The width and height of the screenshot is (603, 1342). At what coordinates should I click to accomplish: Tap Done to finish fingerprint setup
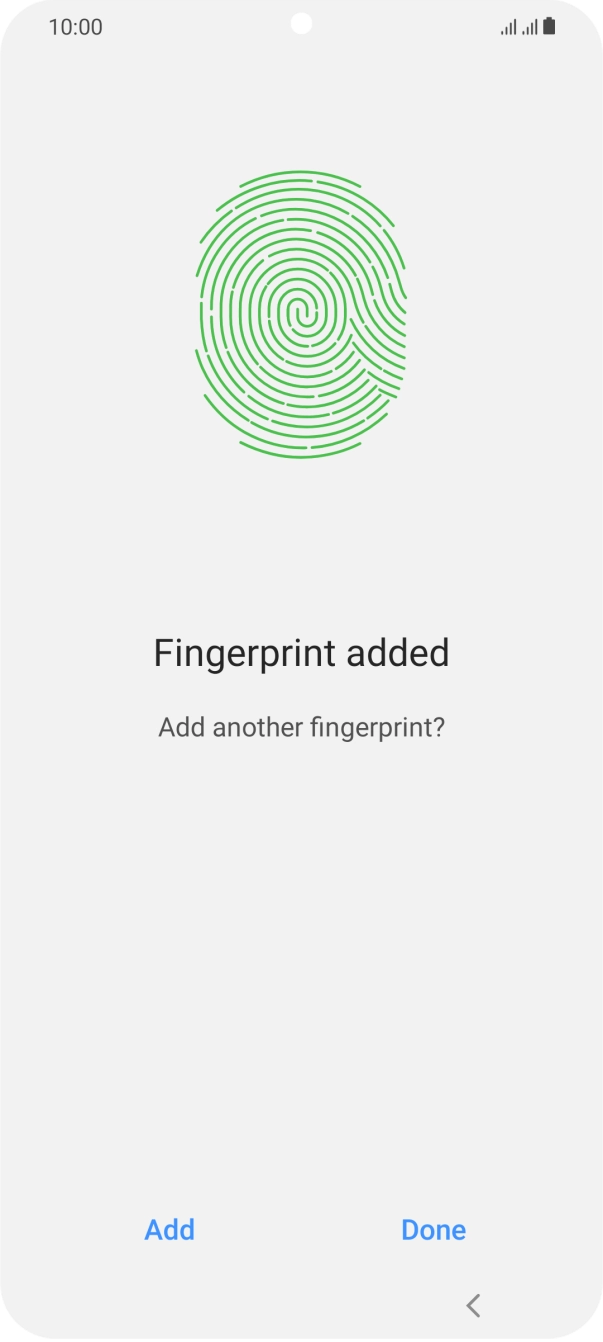pos(433,1229)
